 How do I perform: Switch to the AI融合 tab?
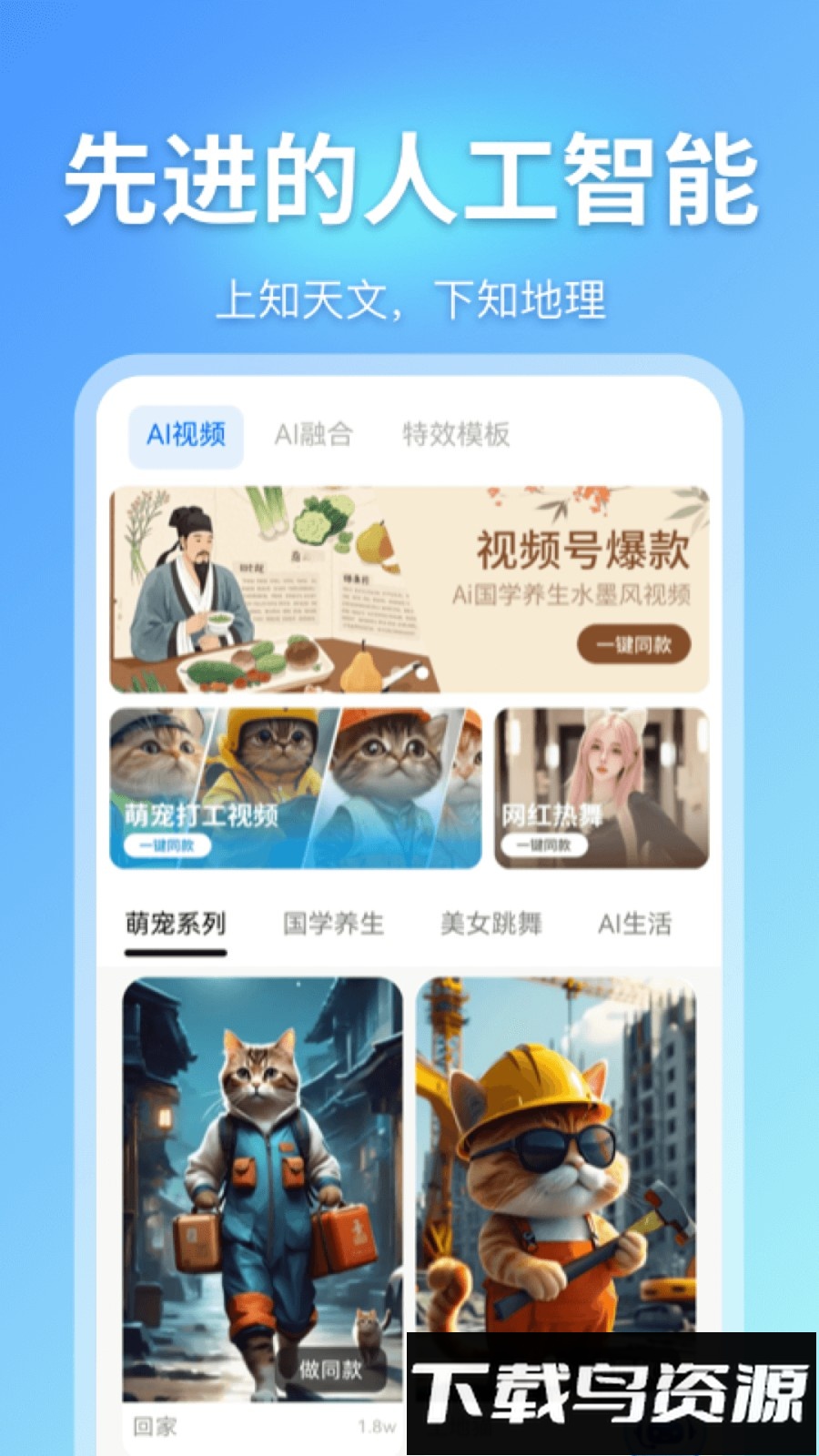click(318, 436)
